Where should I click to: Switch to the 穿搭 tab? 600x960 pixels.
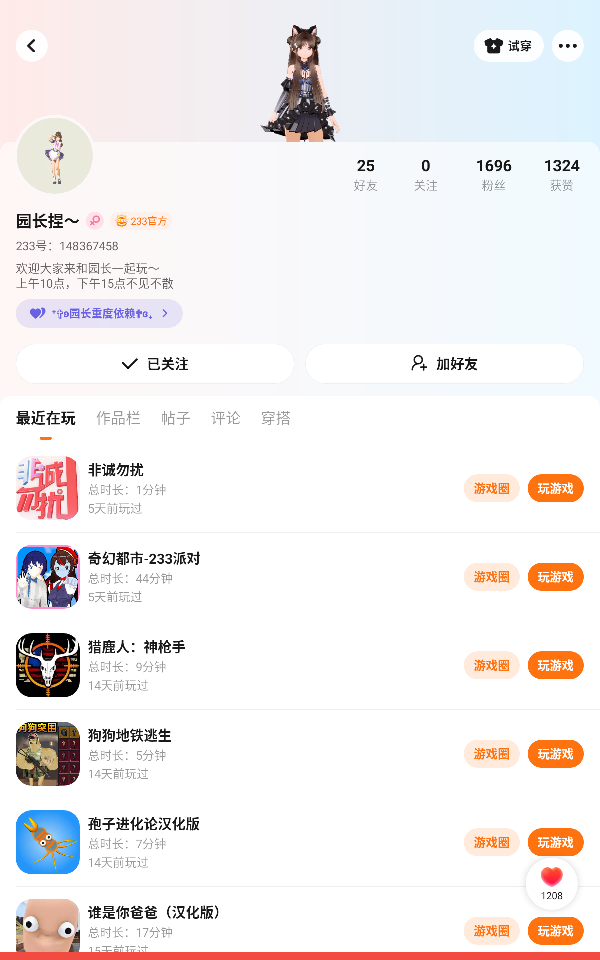(276, 418)
